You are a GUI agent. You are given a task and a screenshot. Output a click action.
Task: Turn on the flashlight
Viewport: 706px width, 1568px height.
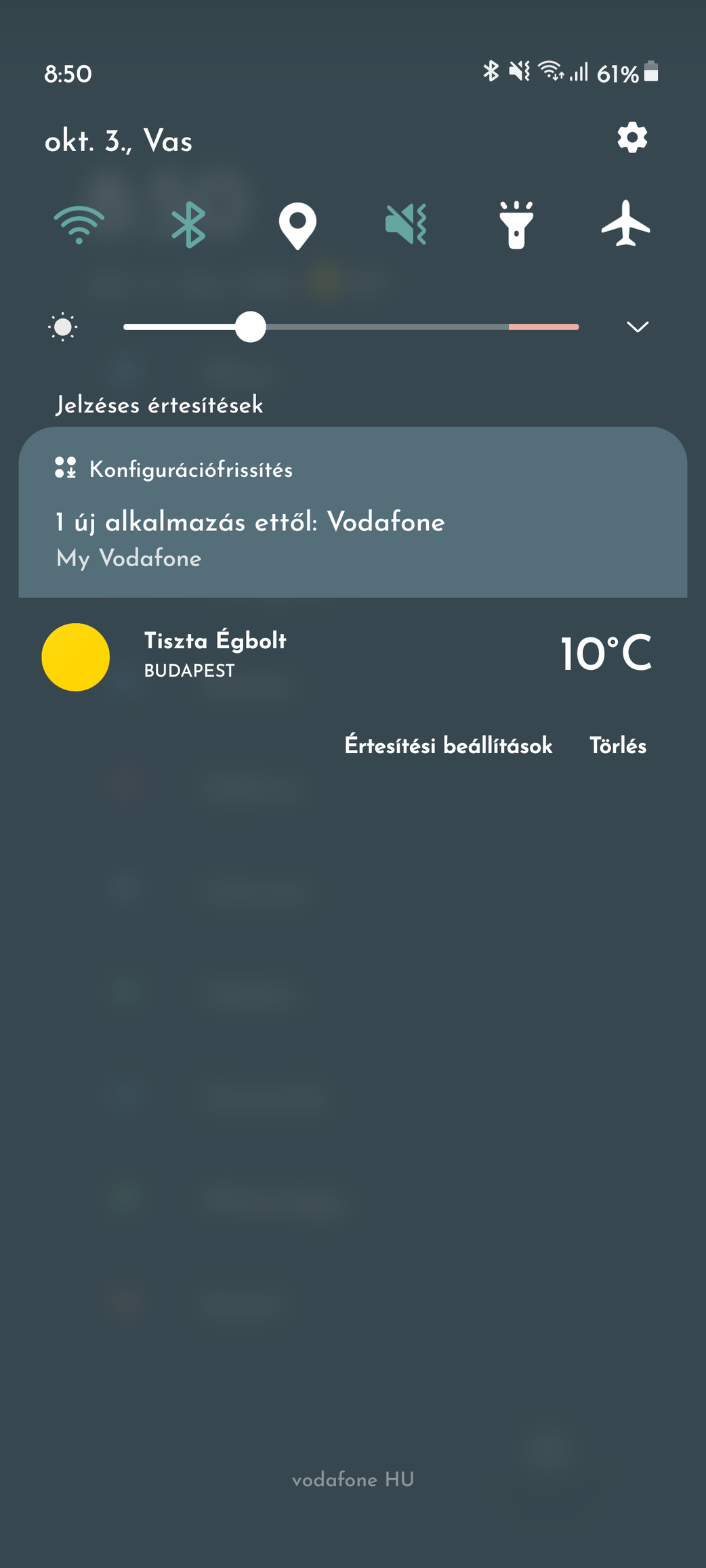pyautogui.click(x=516, y=224)
